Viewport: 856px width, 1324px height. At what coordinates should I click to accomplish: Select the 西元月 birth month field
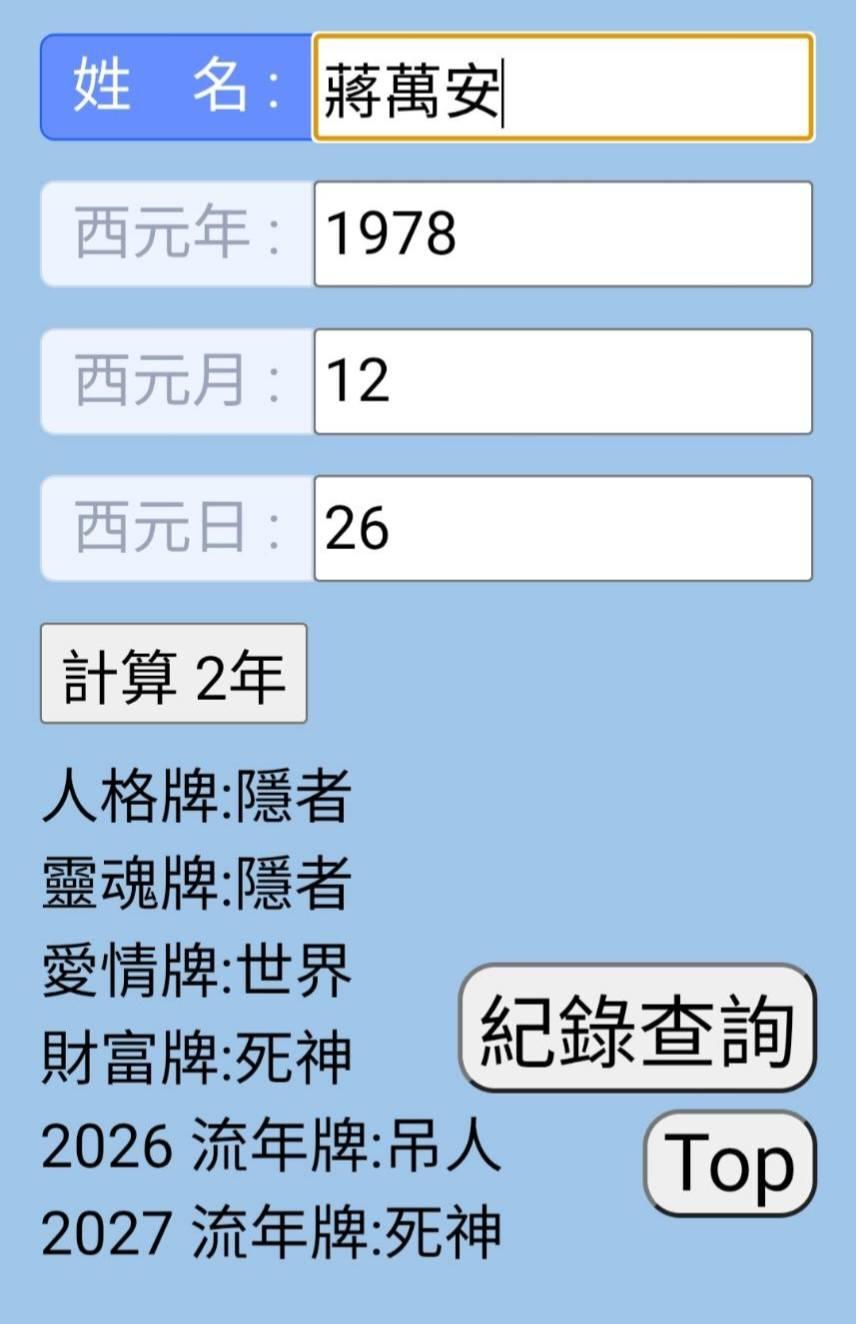pos(563,381)
